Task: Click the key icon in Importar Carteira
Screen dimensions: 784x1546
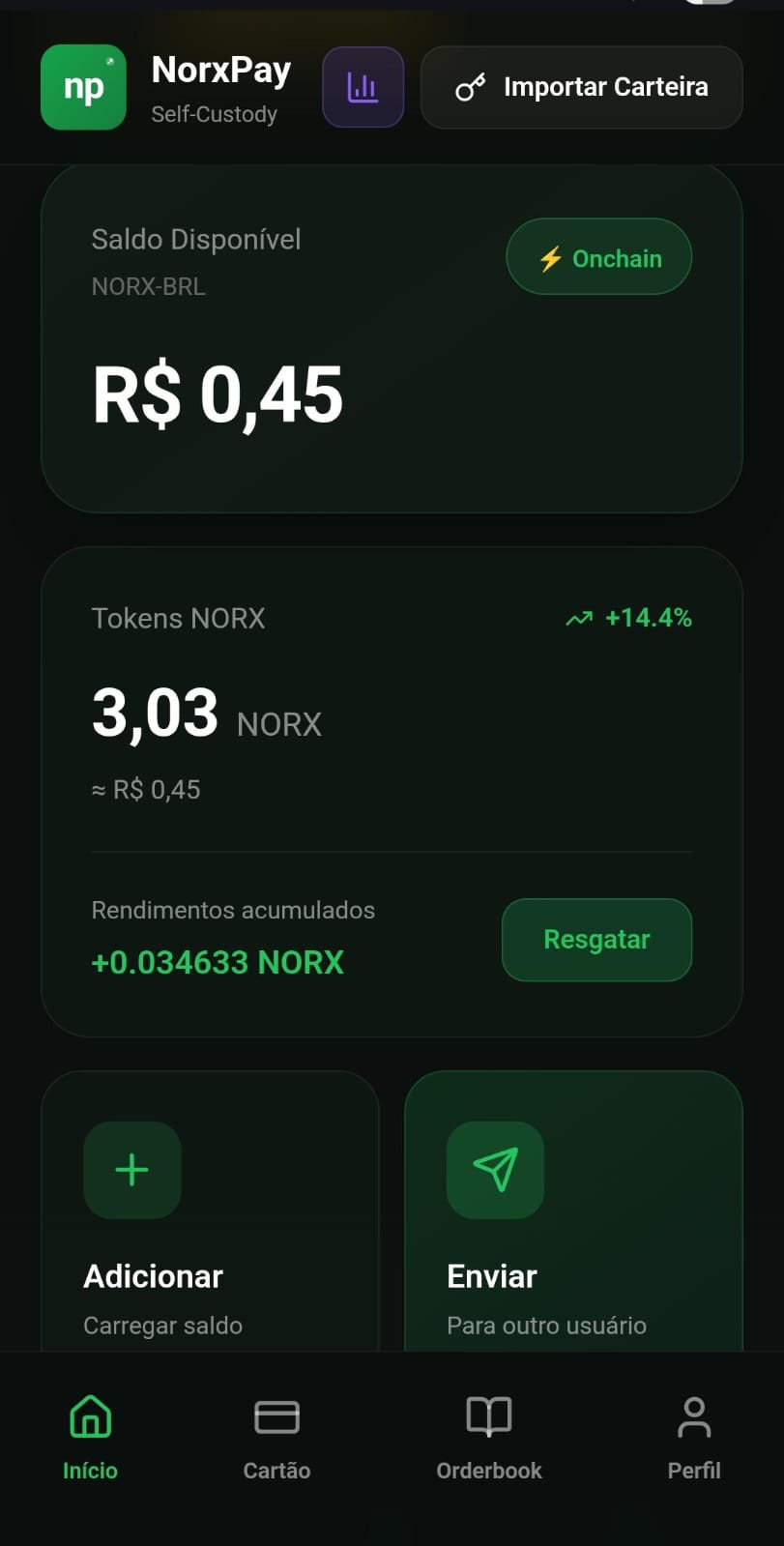Action: pyautogui.click(x=471, y=88)
